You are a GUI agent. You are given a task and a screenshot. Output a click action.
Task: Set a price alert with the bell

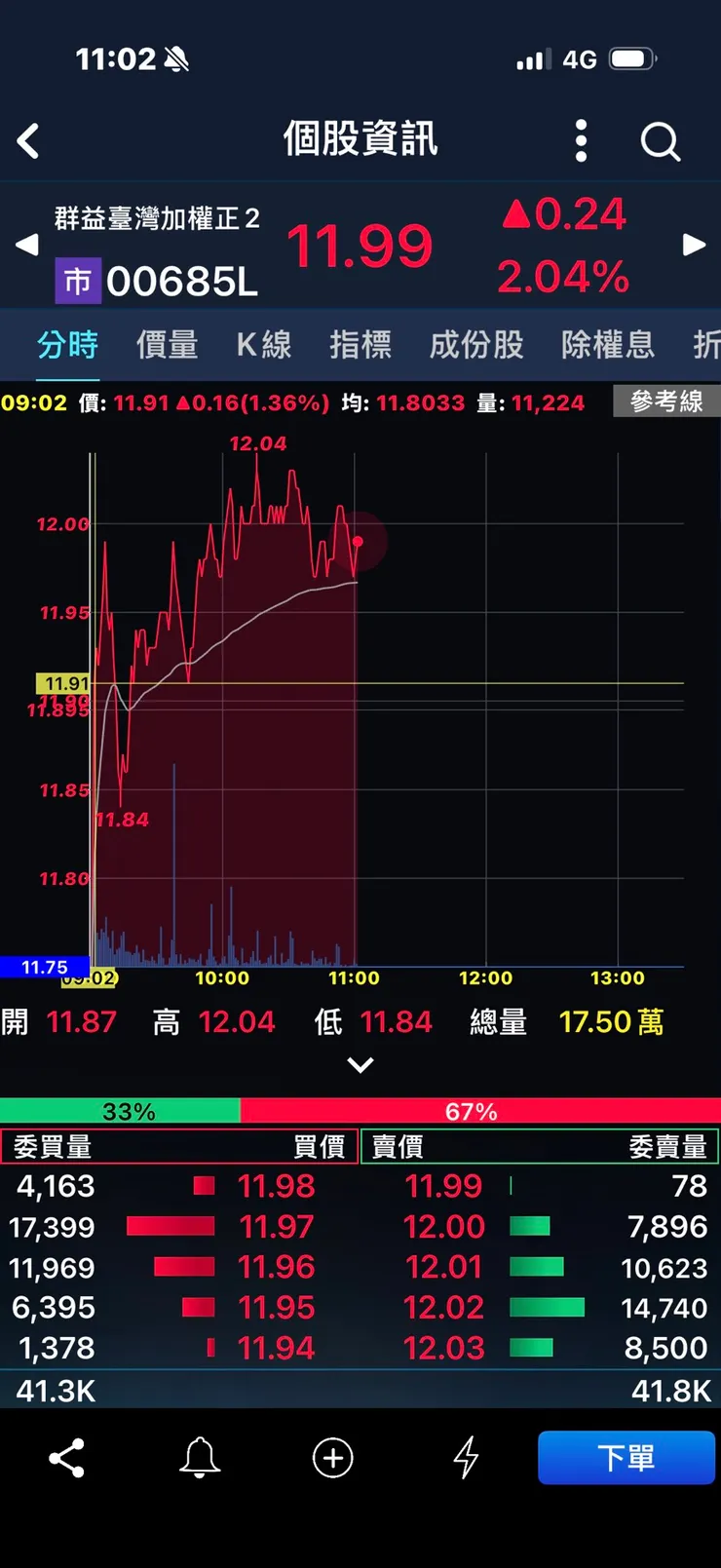pyautogui.click(x=200, y=1458)
